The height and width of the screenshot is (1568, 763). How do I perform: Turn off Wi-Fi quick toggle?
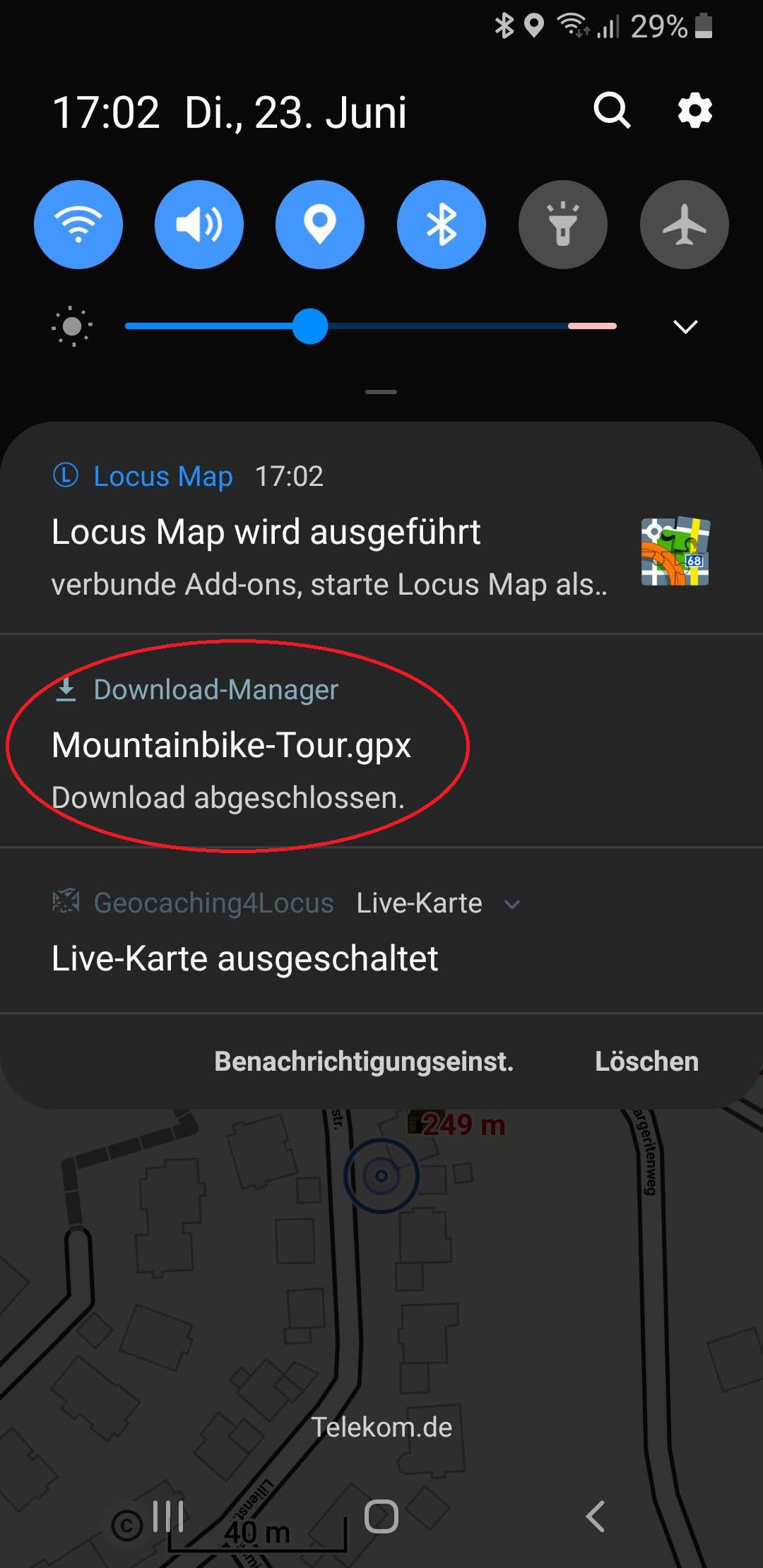click(x=78, y=225)
